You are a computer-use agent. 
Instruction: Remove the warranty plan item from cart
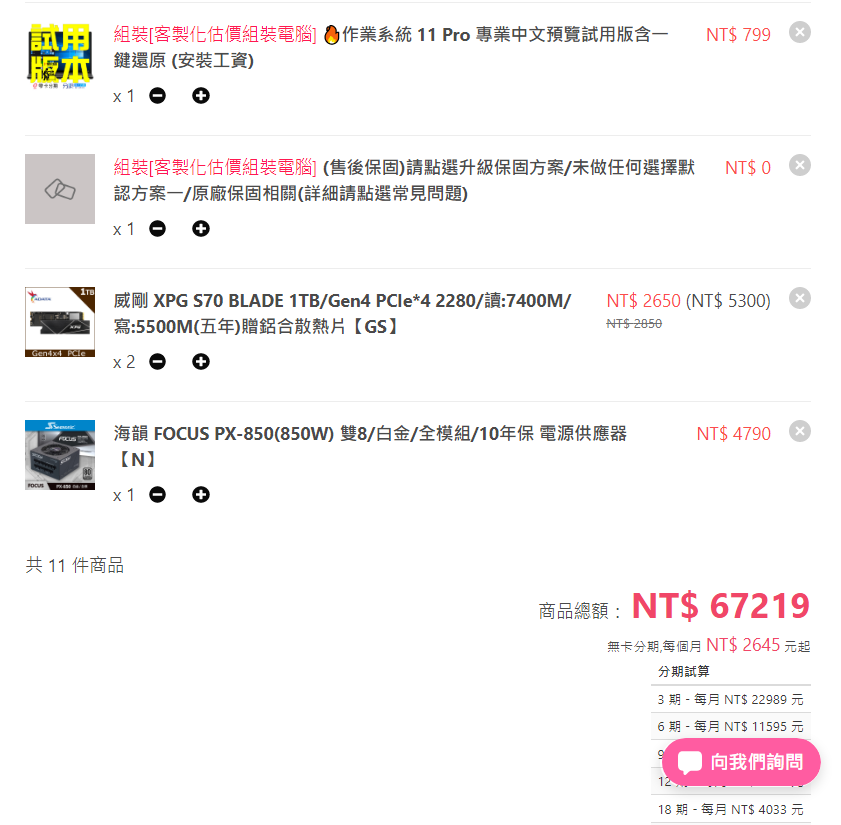click(x=800, y=165)
